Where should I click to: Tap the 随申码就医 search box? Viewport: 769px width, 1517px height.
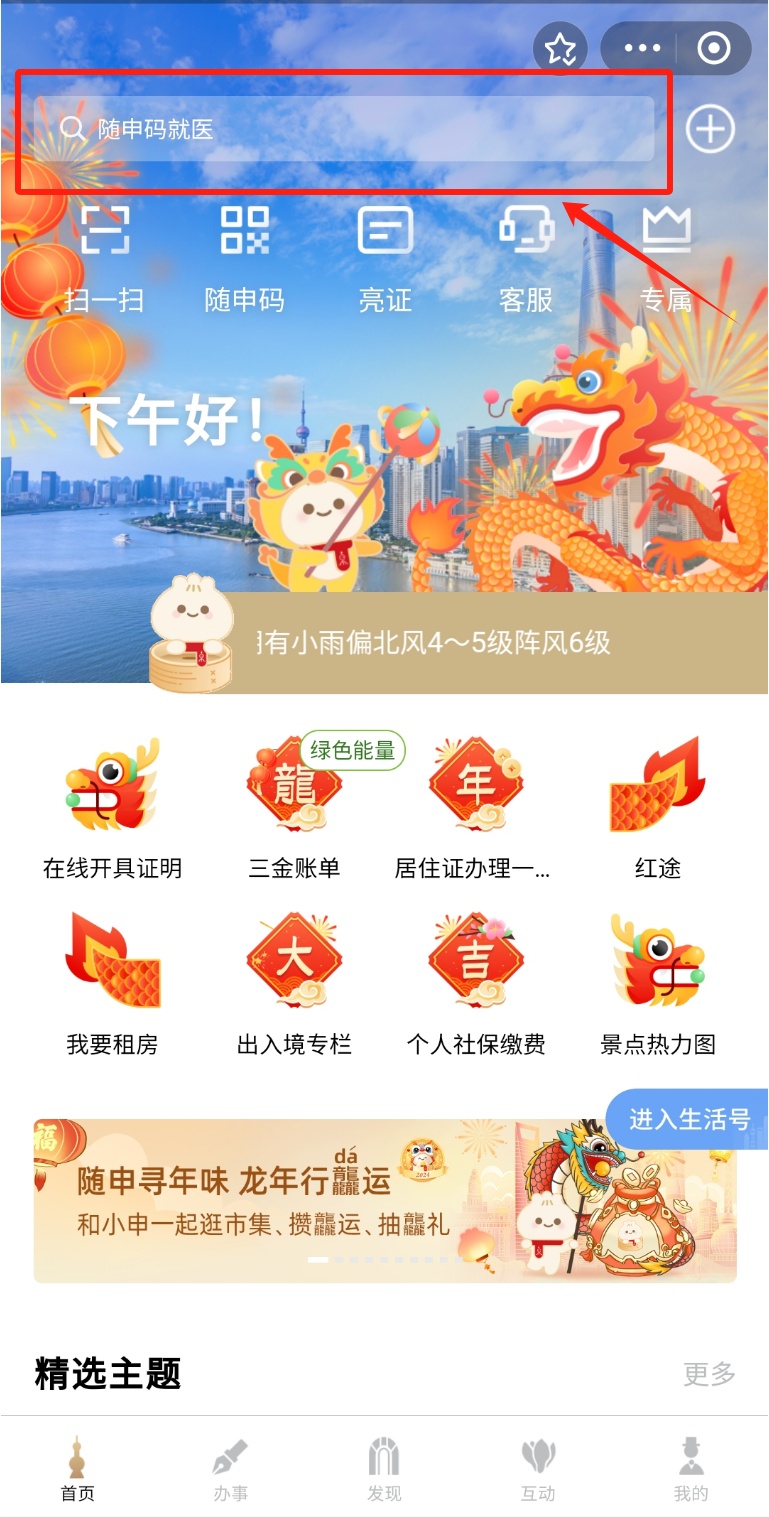344,129
